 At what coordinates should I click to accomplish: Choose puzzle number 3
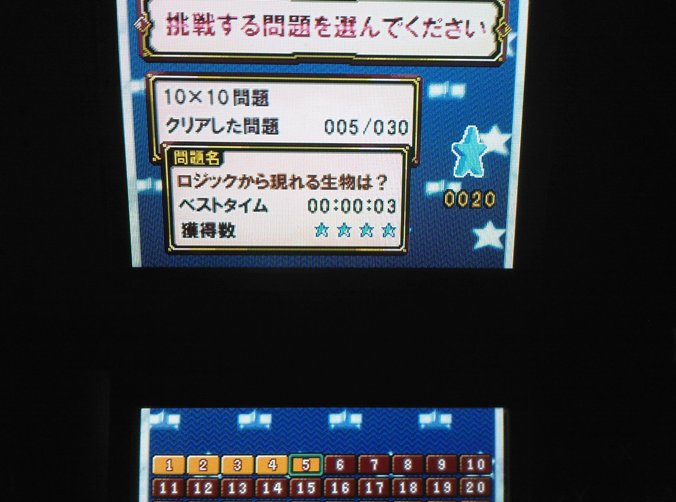point(237,465)
